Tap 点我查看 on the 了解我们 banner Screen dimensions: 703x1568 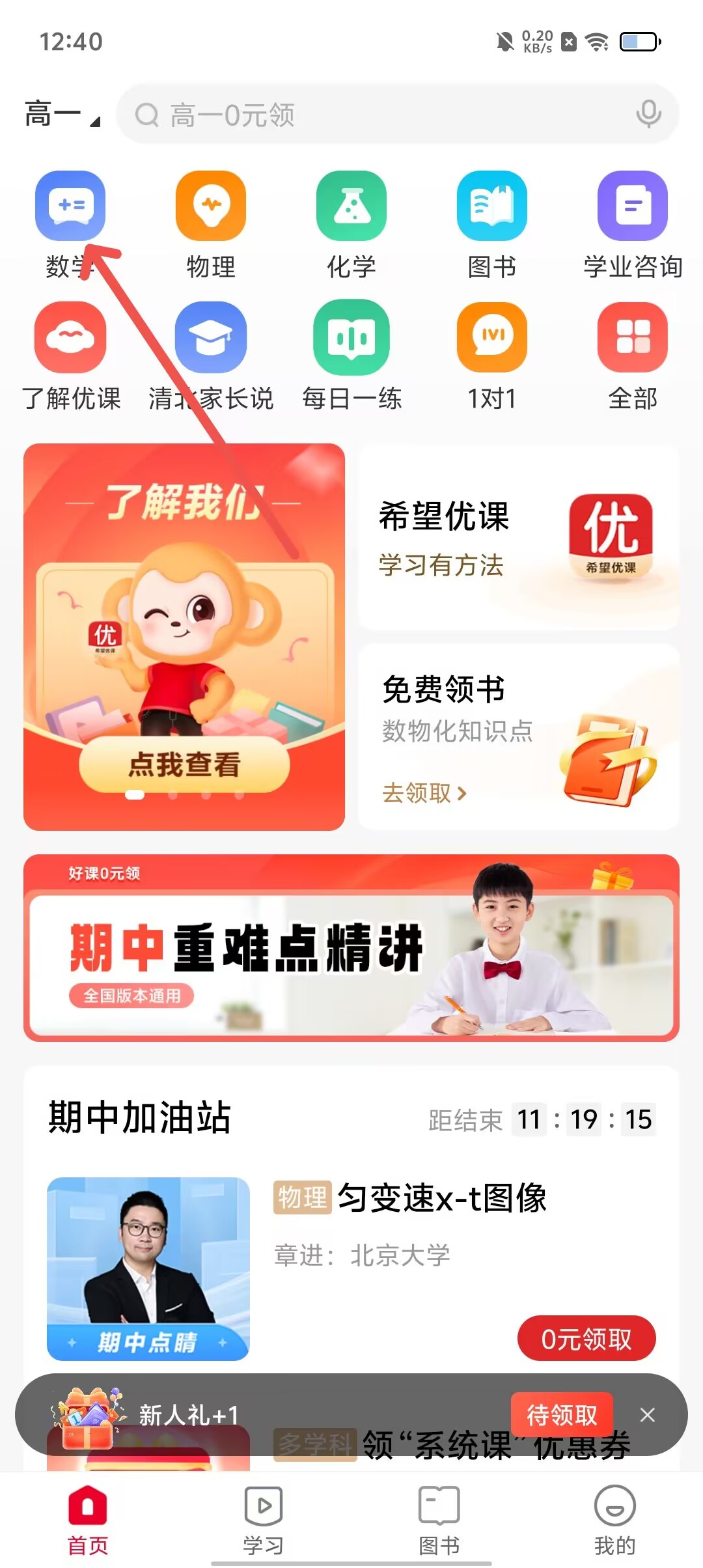click(184, 764)
